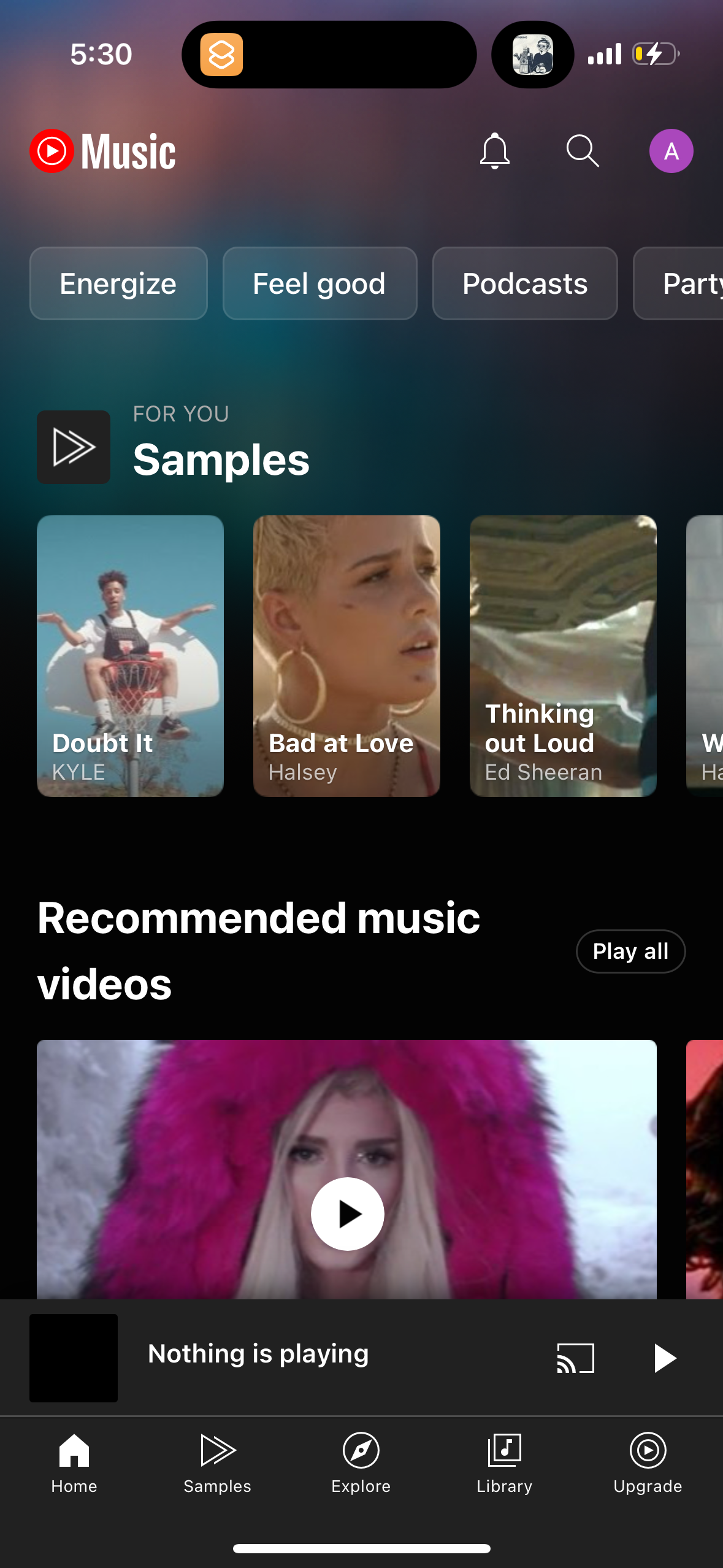Toggle the Podcasts filter chip
Screen dimensions: 723x1568
[x=524, y=283]
